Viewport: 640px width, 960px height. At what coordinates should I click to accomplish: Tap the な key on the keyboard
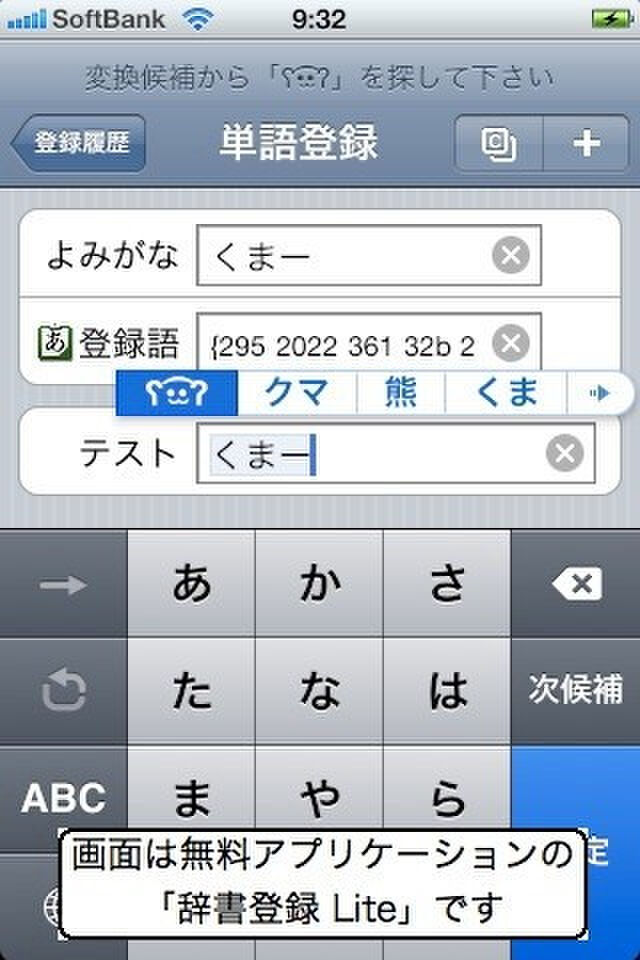320,690
